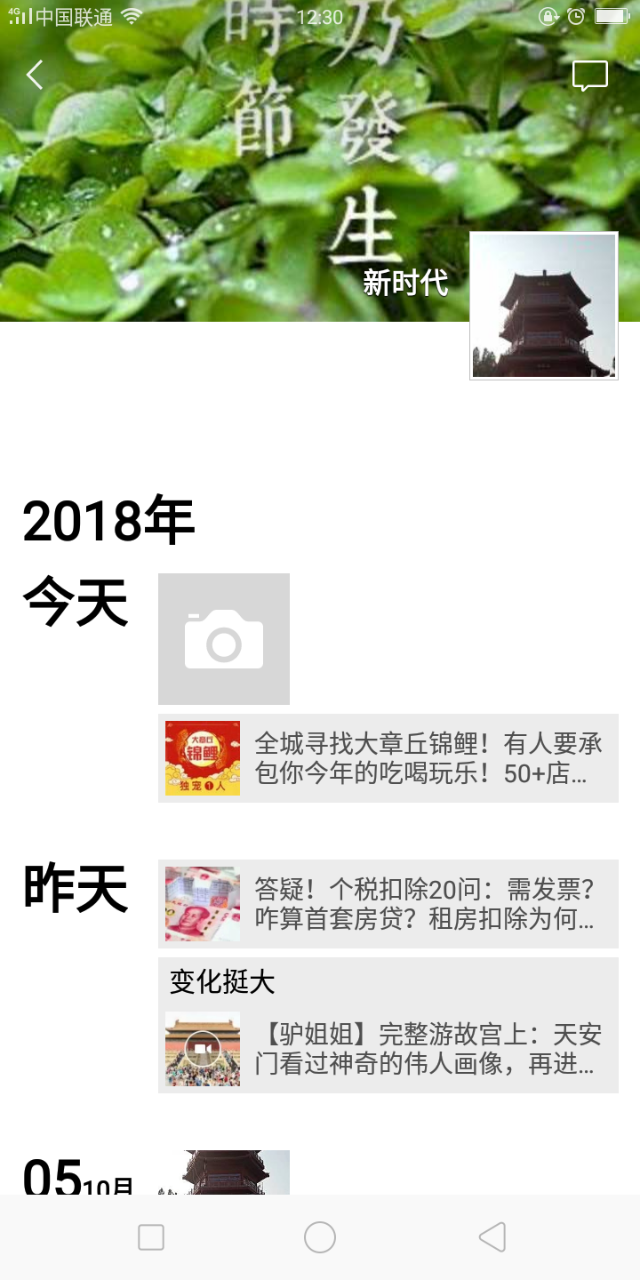
Task: Open the 个税扣除20问 shared article
Action: tap(388, 904)
